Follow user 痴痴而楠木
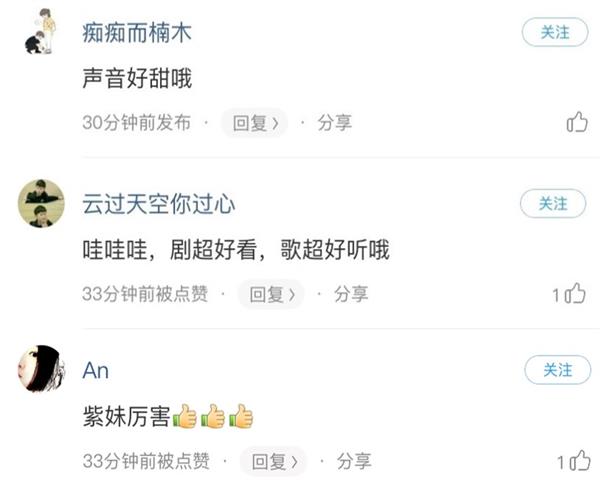 554,32
